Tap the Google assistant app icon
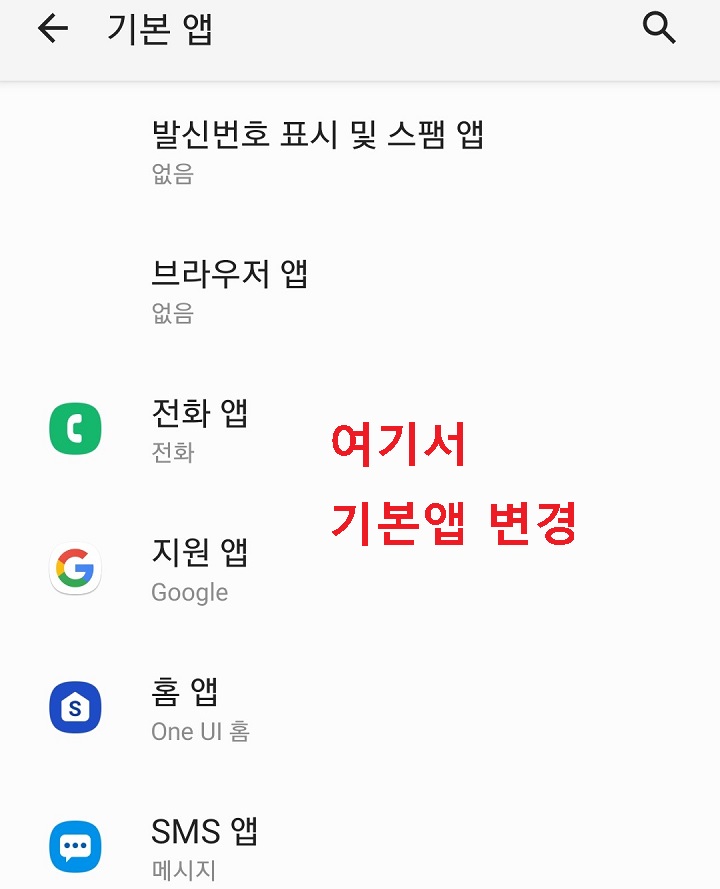 coord(75,567)
